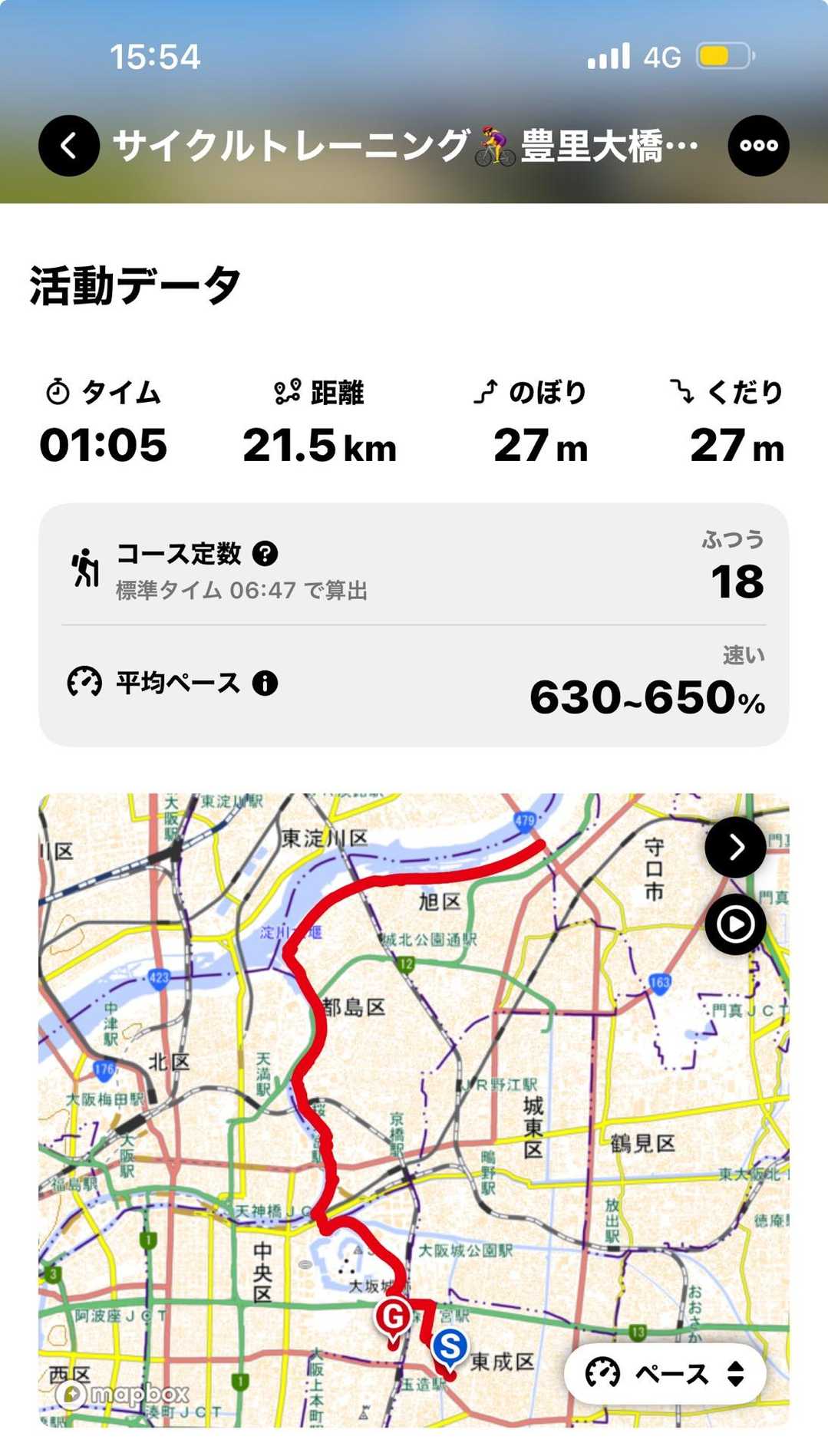Open the three-dot overflow menu
Viewport: 828px width, 1456px height.
pyautogui.click(x=758, y=146)
